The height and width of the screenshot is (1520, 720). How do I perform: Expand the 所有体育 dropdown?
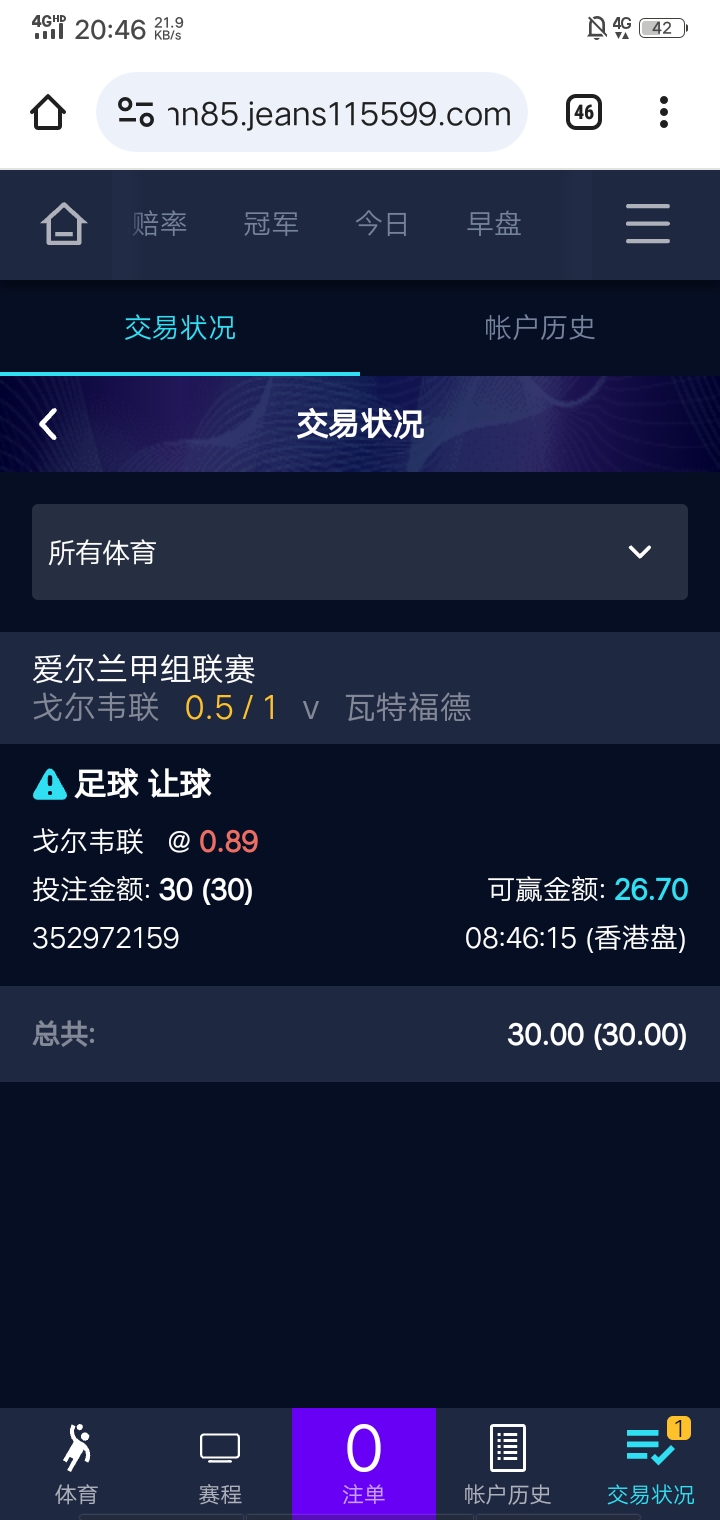(x=360, y=552)
